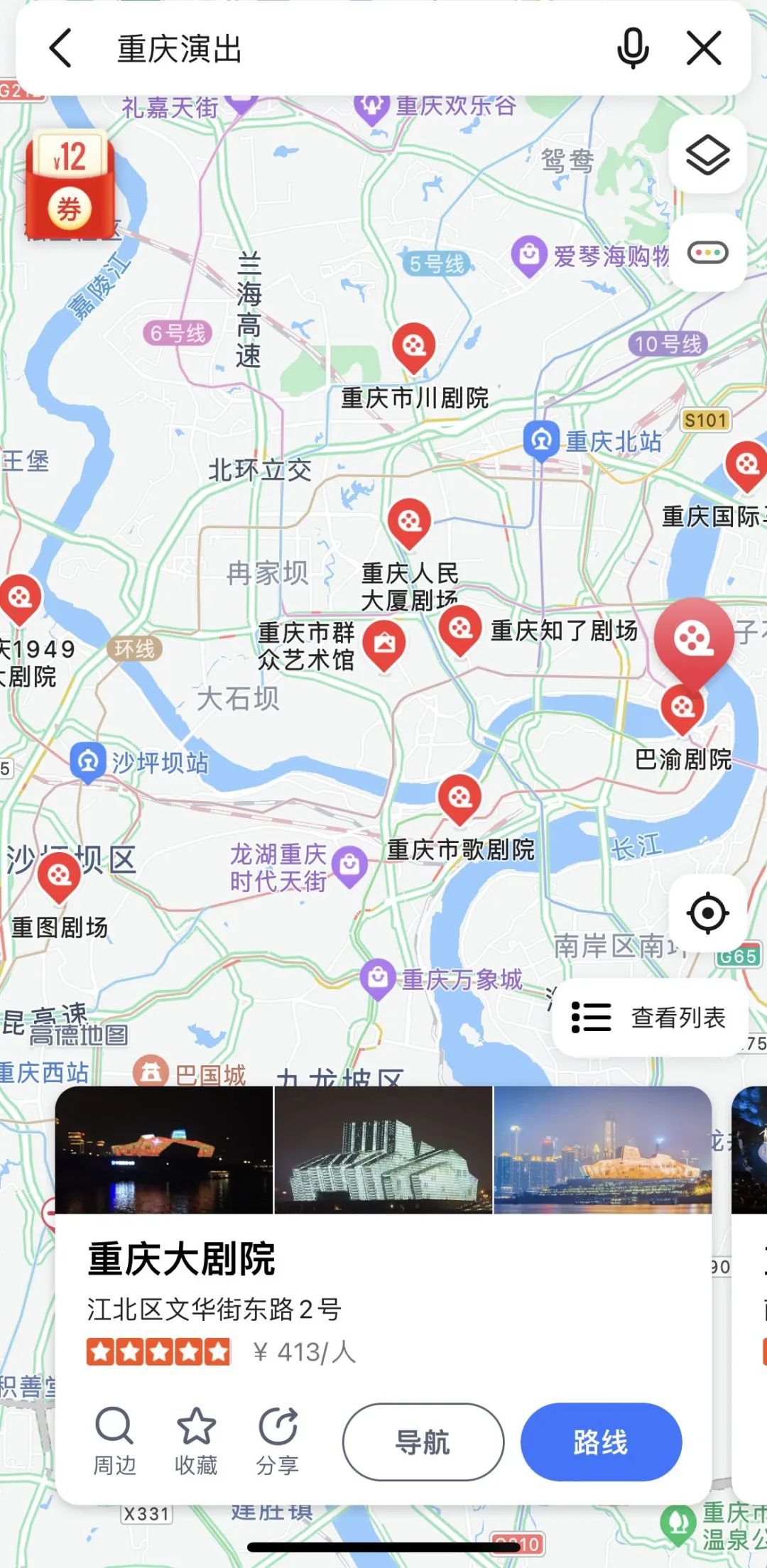The image size is (767, 1568).
Task: Tap 查看列表 to view list
Action: 649,1017
